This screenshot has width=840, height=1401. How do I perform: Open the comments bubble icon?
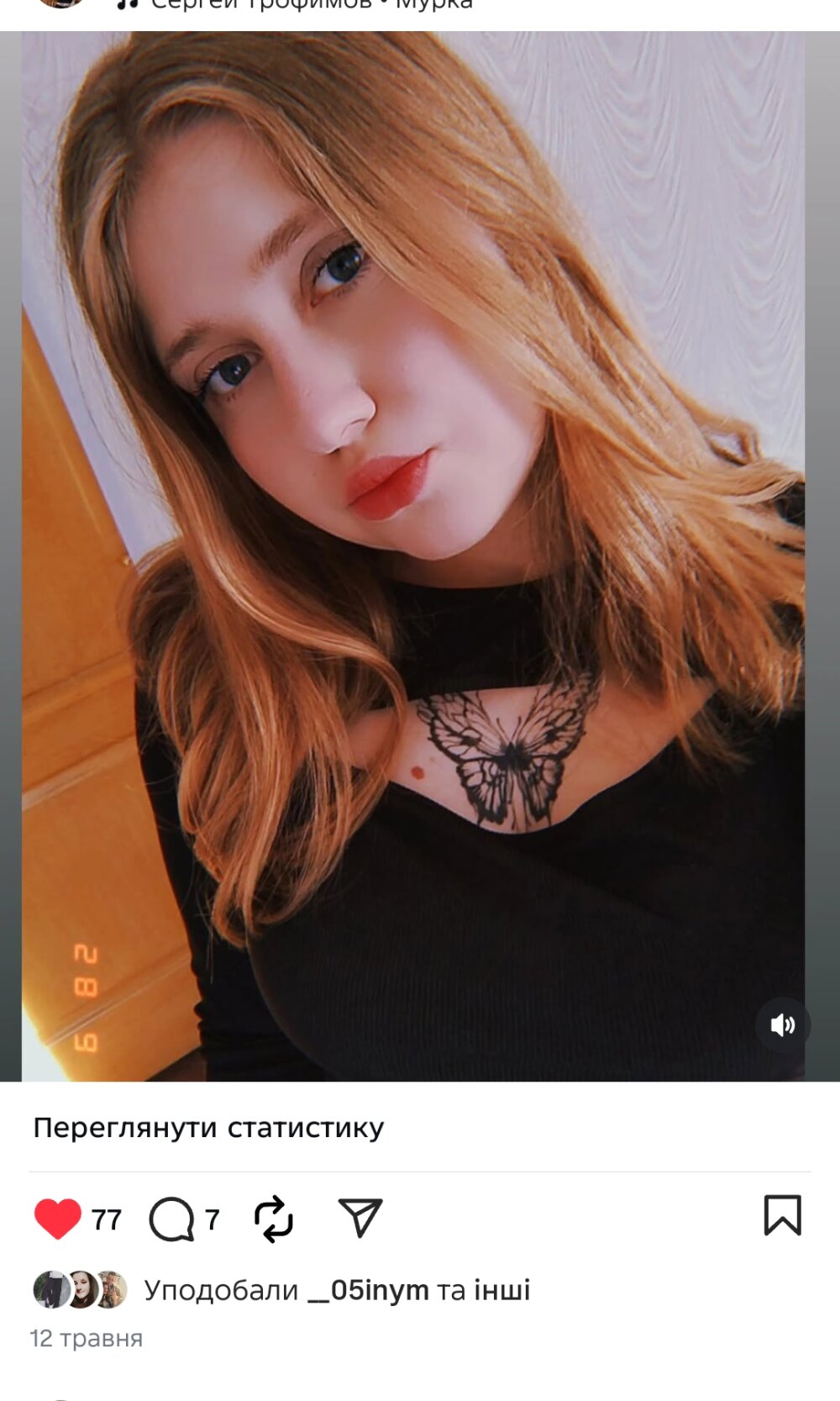tap(171, 1219)
